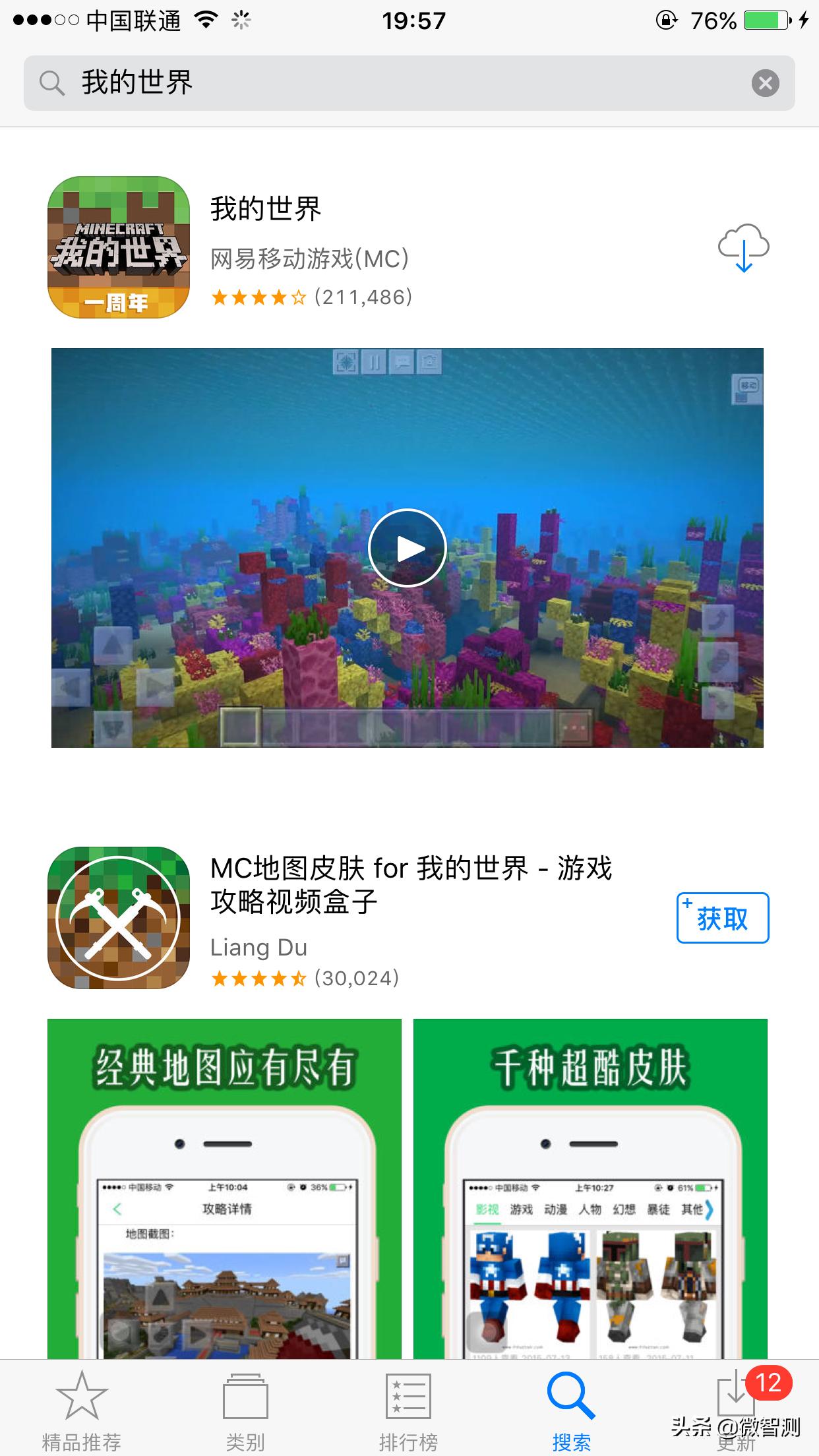819x1456 pixels.
Task: View the 经典地图应有尽有 screenshot
Action: coord(224,1187)
